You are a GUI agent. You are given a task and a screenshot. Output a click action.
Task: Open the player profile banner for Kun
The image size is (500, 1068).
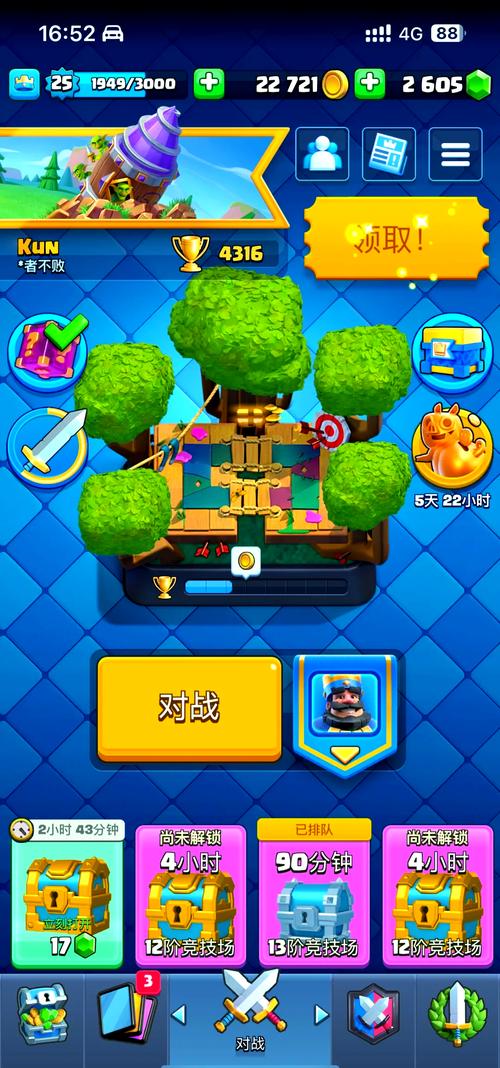click(143, 177)
